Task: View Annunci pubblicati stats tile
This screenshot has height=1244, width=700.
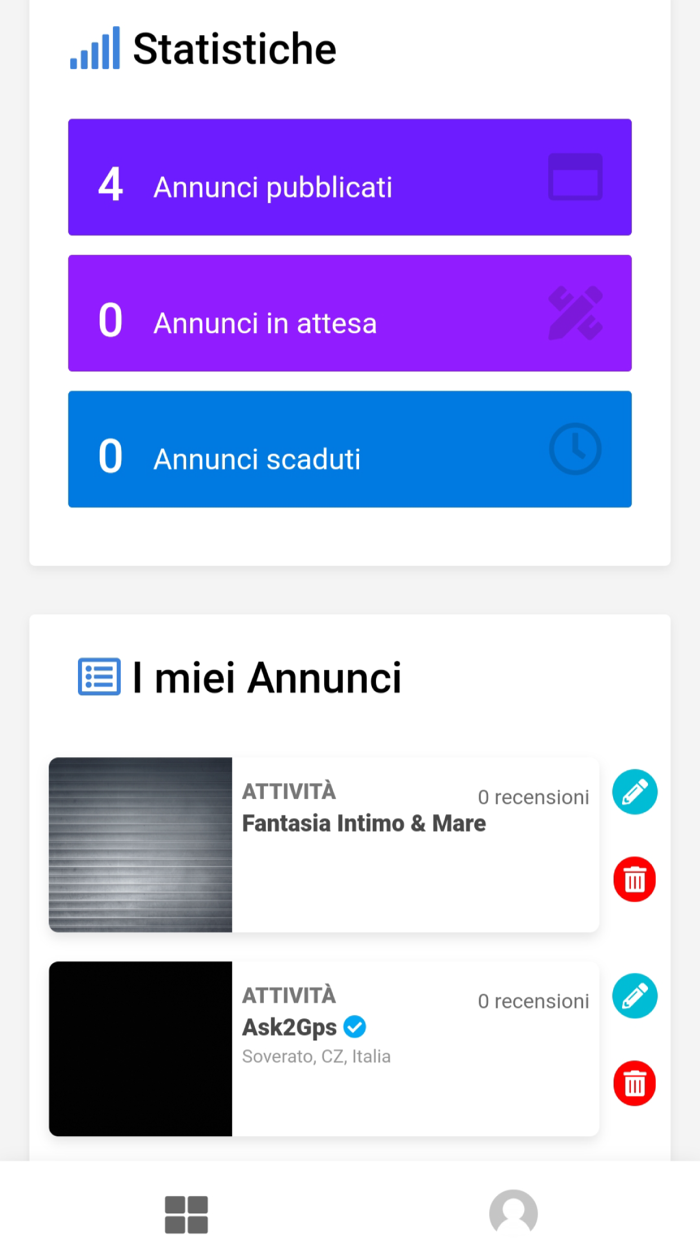Action: [349, 177]
